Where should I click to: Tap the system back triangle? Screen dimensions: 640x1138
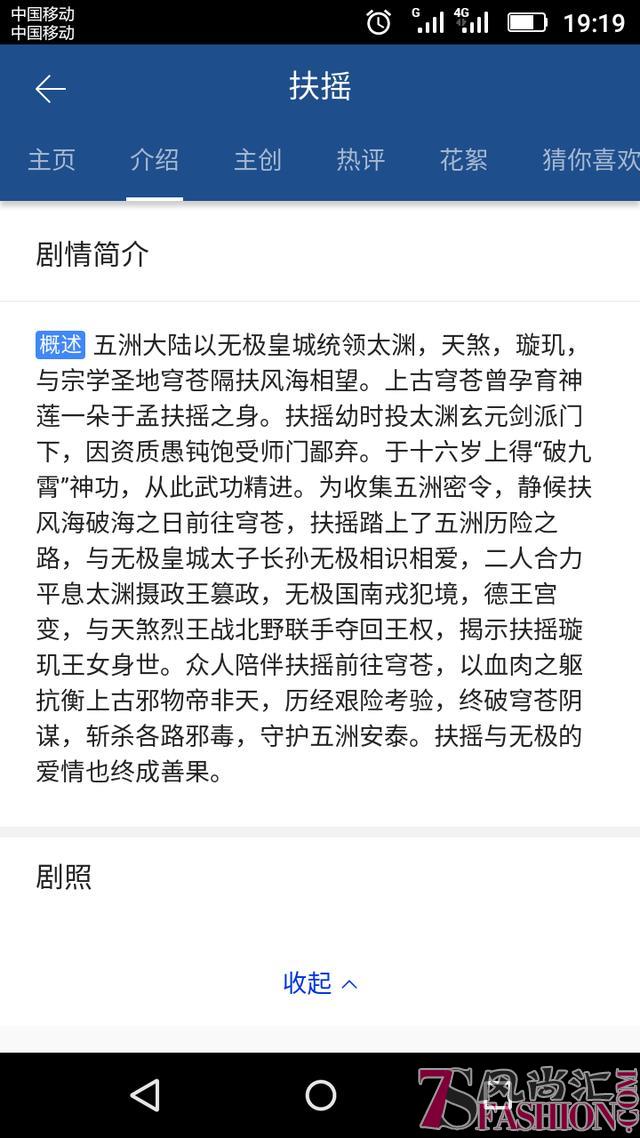pos(145,1094)
